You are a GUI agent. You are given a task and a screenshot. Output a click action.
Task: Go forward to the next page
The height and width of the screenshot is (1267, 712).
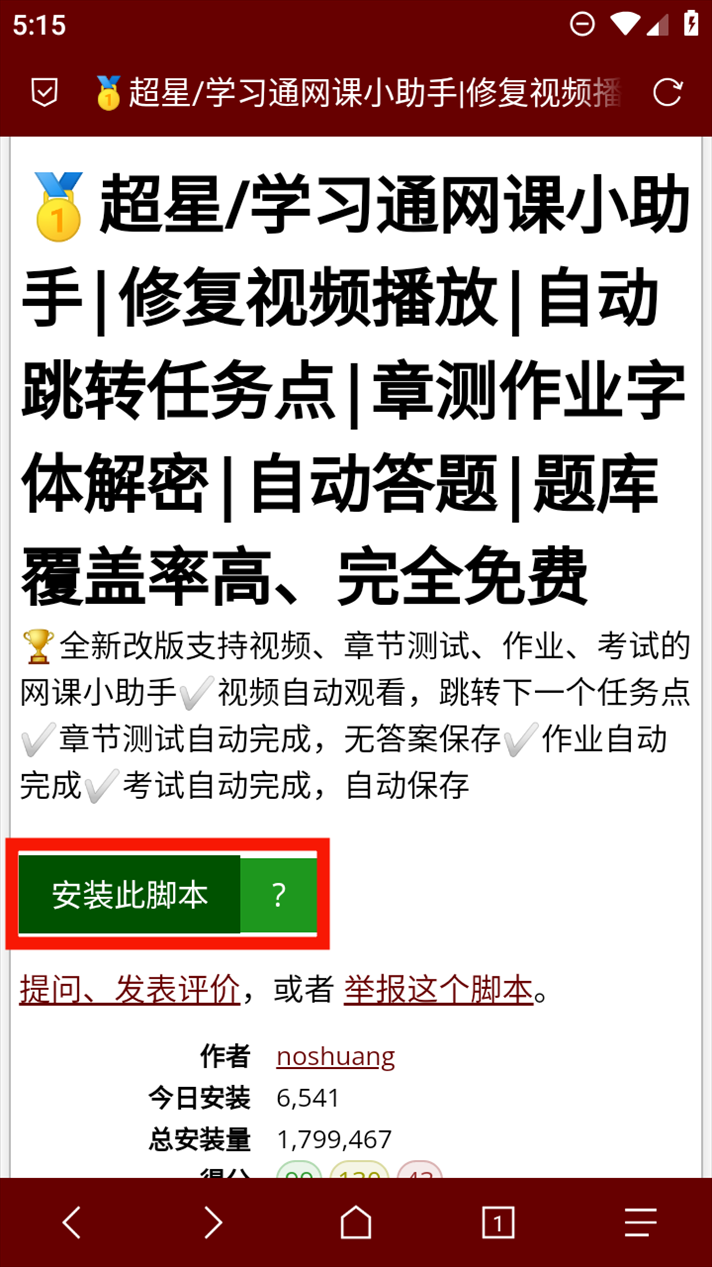click(213, 1222)
